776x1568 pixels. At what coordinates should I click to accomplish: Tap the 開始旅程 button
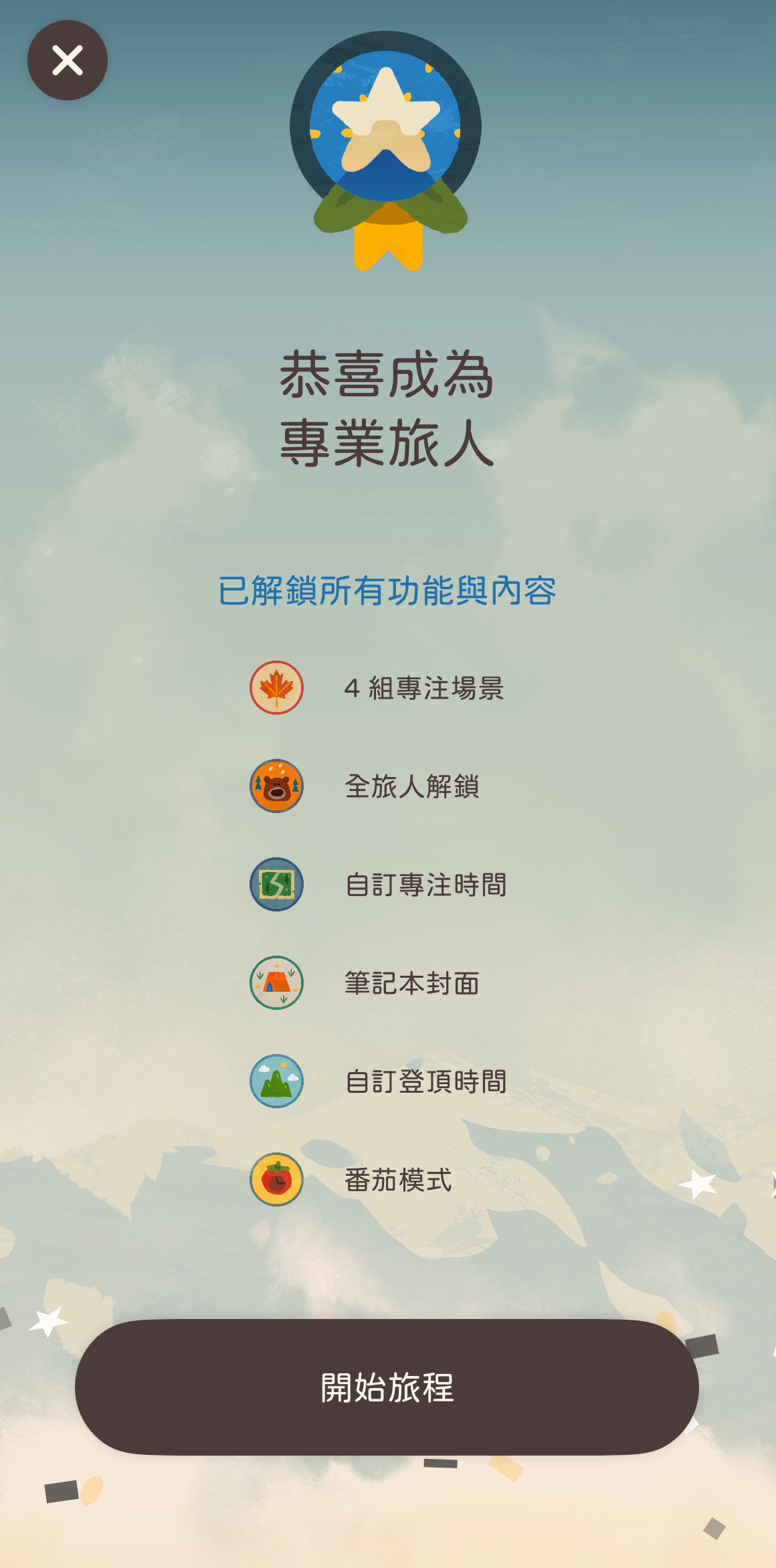387,1387
